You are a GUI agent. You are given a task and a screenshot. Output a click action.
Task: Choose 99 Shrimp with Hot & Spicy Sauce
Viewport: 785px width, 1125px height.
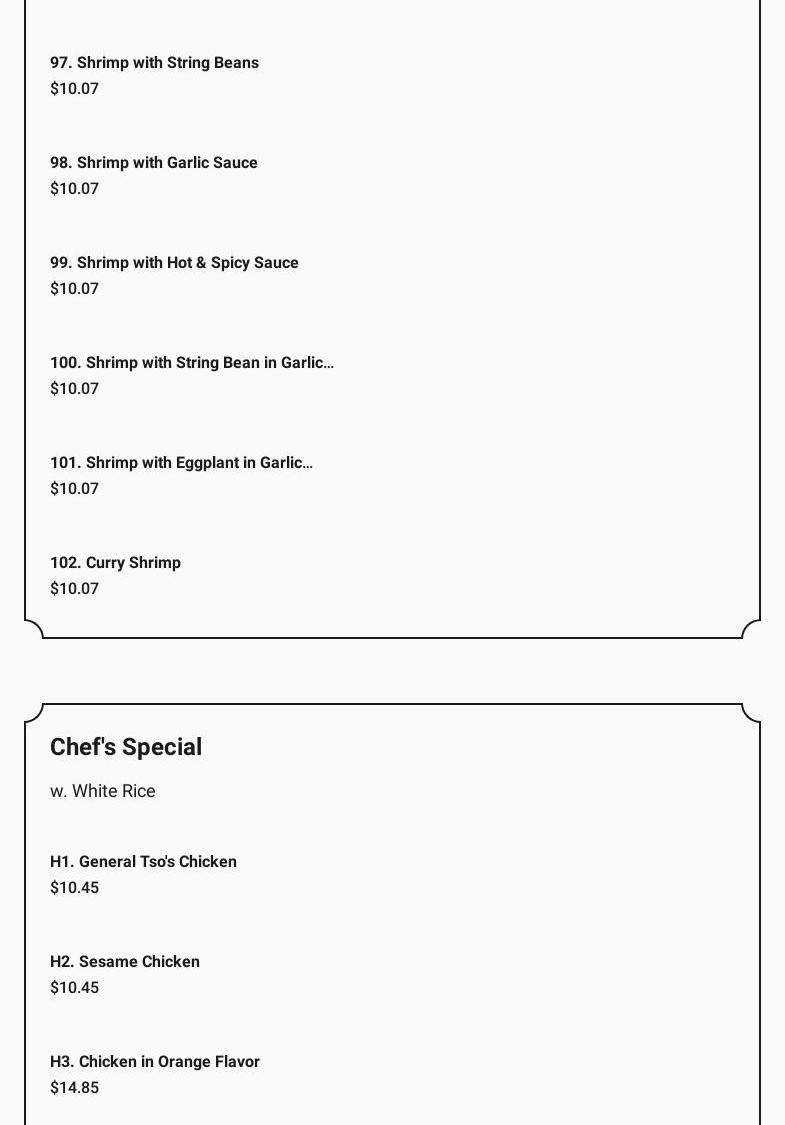[175, 263]
